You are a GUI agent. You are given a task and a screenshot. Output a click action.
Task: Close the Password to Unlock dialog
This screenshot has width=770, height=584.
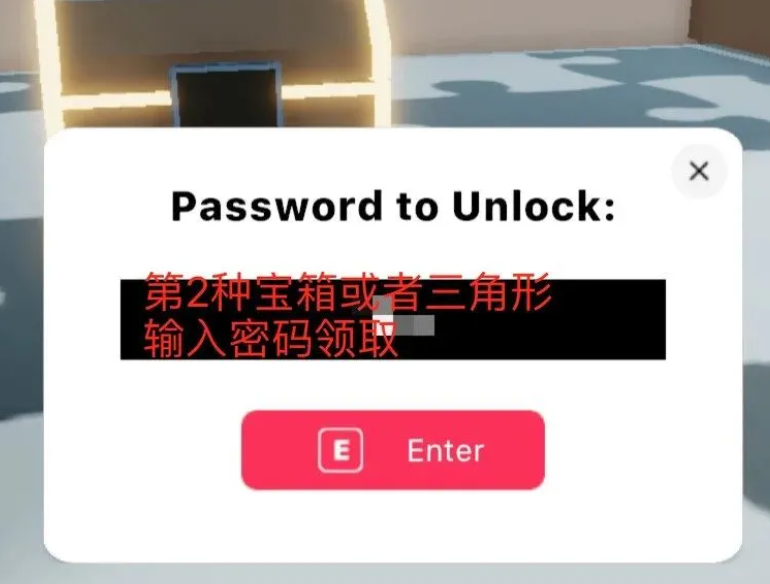point(699,171)
